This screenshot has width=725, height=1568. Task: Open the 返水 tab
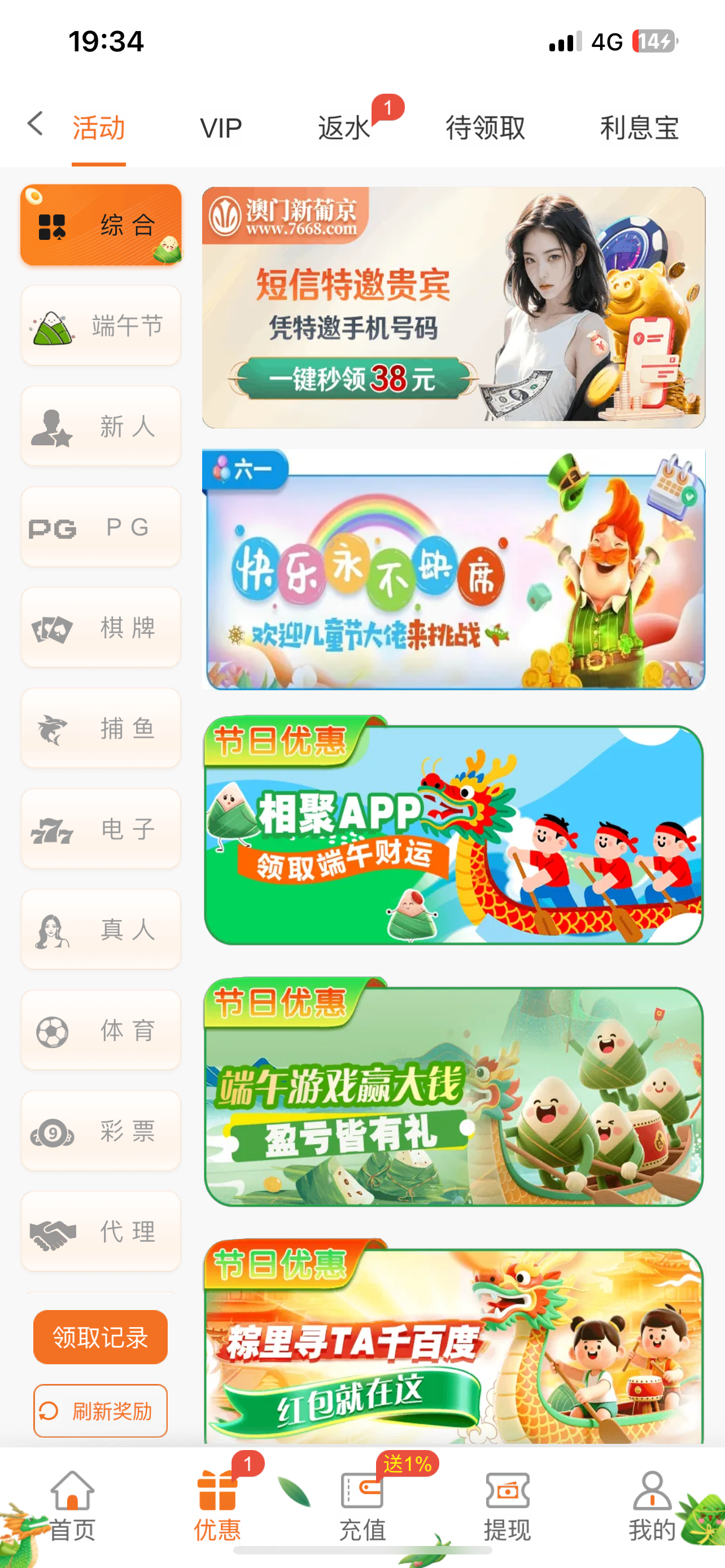click(x=344, y=128)
